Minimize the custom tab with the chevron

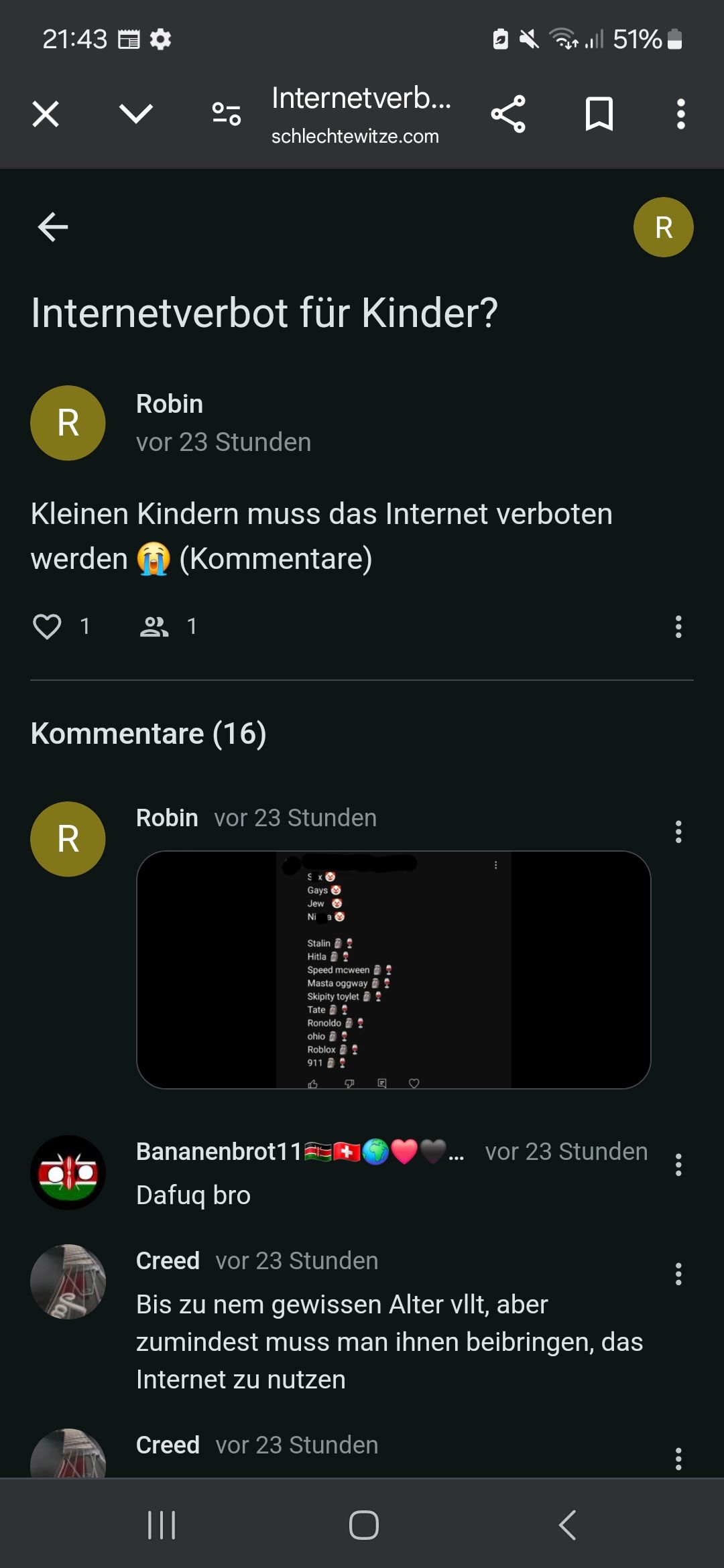136,114
